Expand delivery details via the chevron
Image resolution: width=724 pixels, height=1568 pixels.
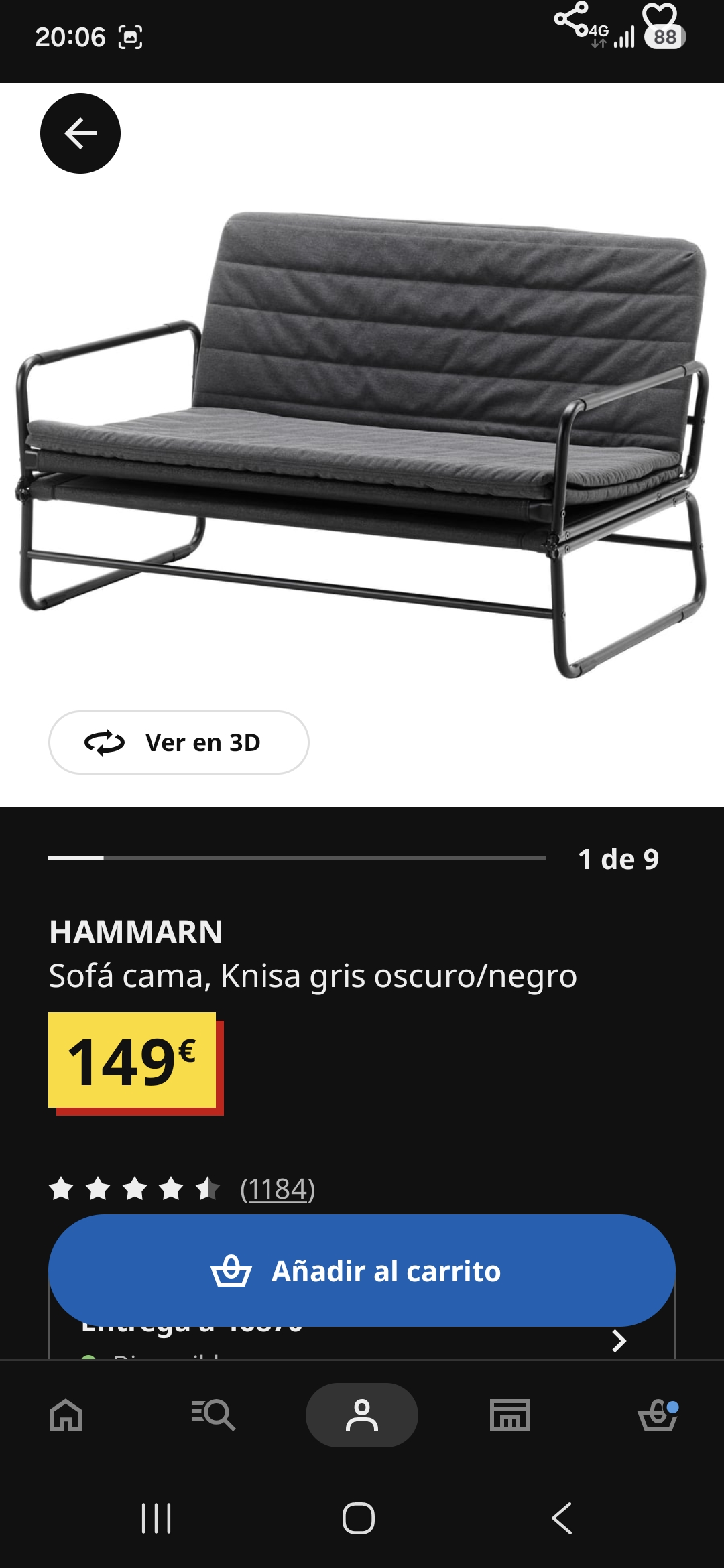[x=619, y=1341]
